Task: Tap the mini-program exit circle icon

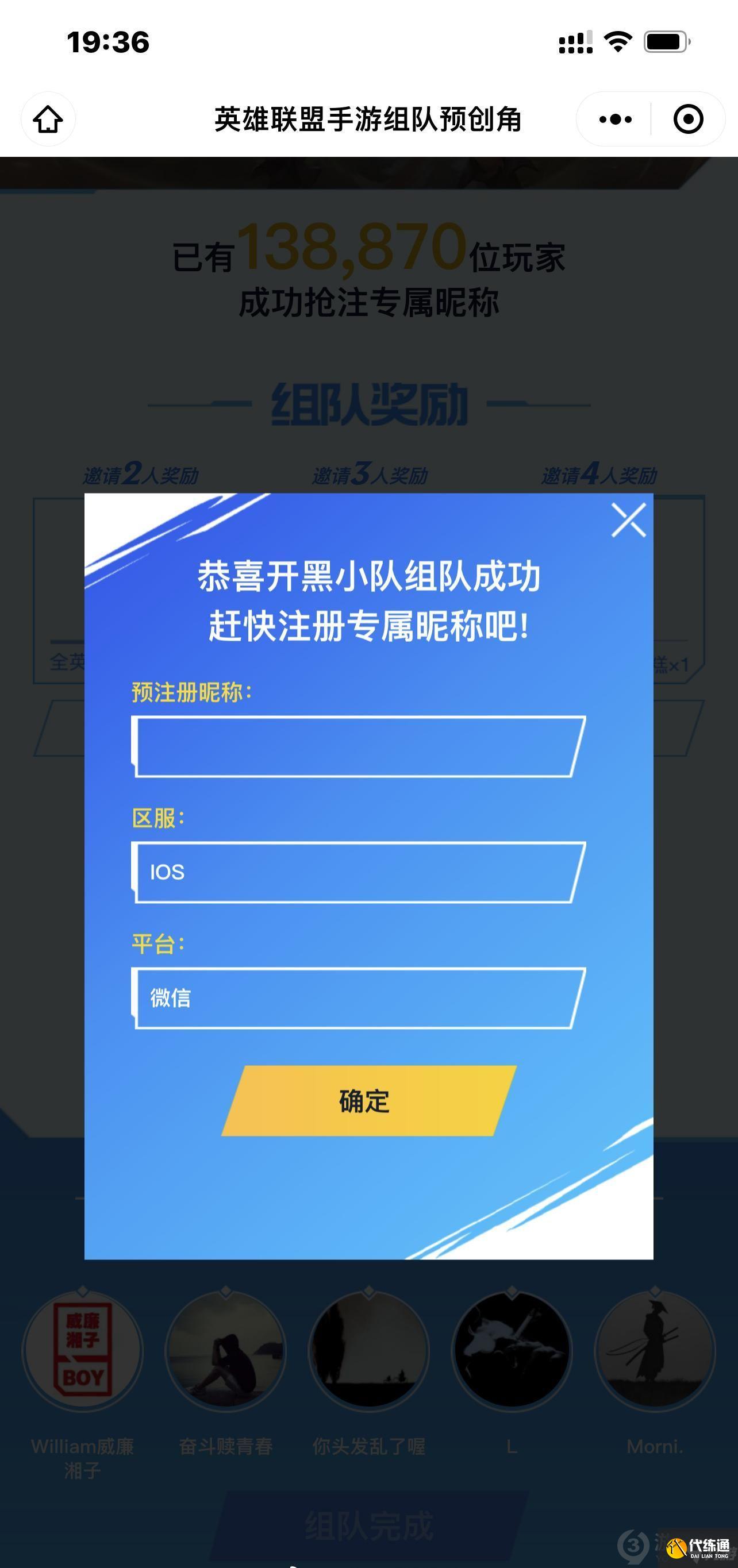Action: click(688, 120)
